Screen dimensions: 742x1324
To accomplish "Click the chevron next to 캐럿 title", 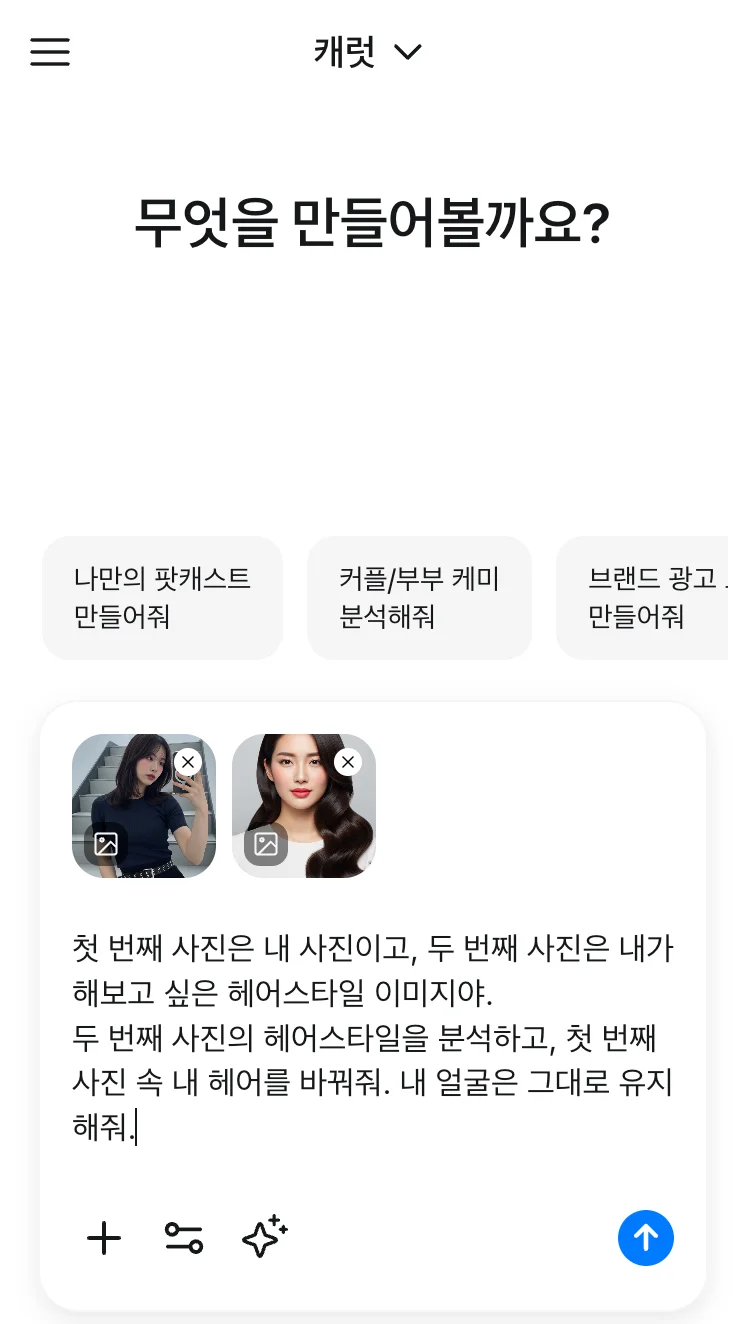I will tap(408, 53).
